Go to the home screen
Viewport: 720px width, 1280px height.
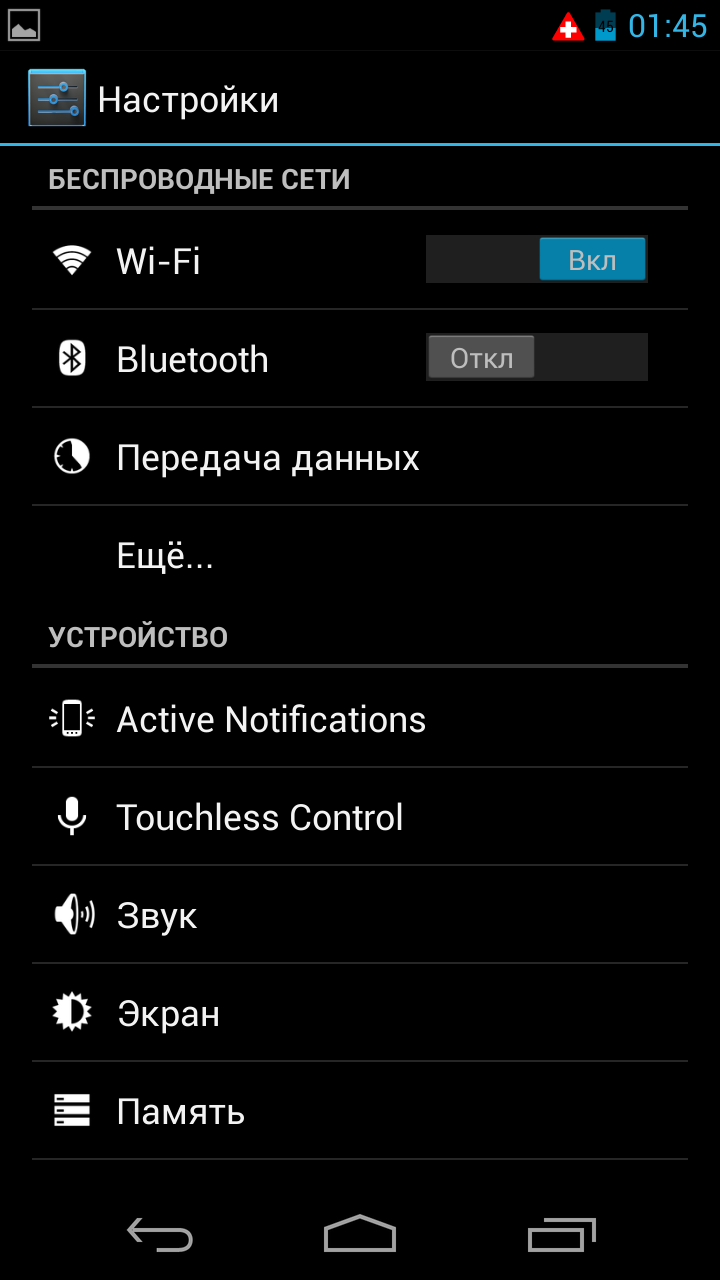coord(360,1234)
